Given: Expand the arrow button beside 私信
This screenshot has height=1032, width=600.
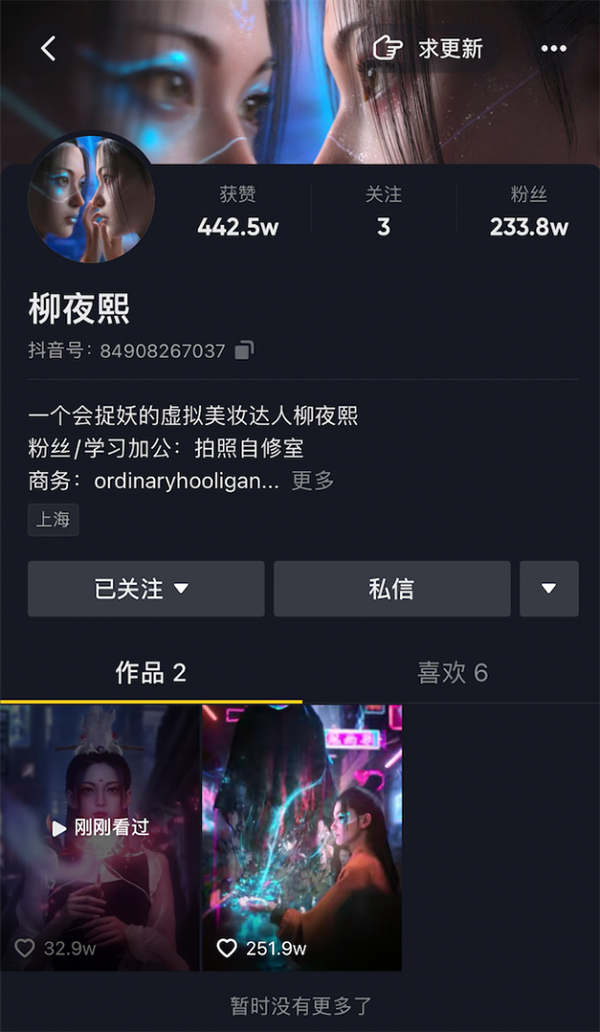Looking at the screenshot, I should click(549, 589).
